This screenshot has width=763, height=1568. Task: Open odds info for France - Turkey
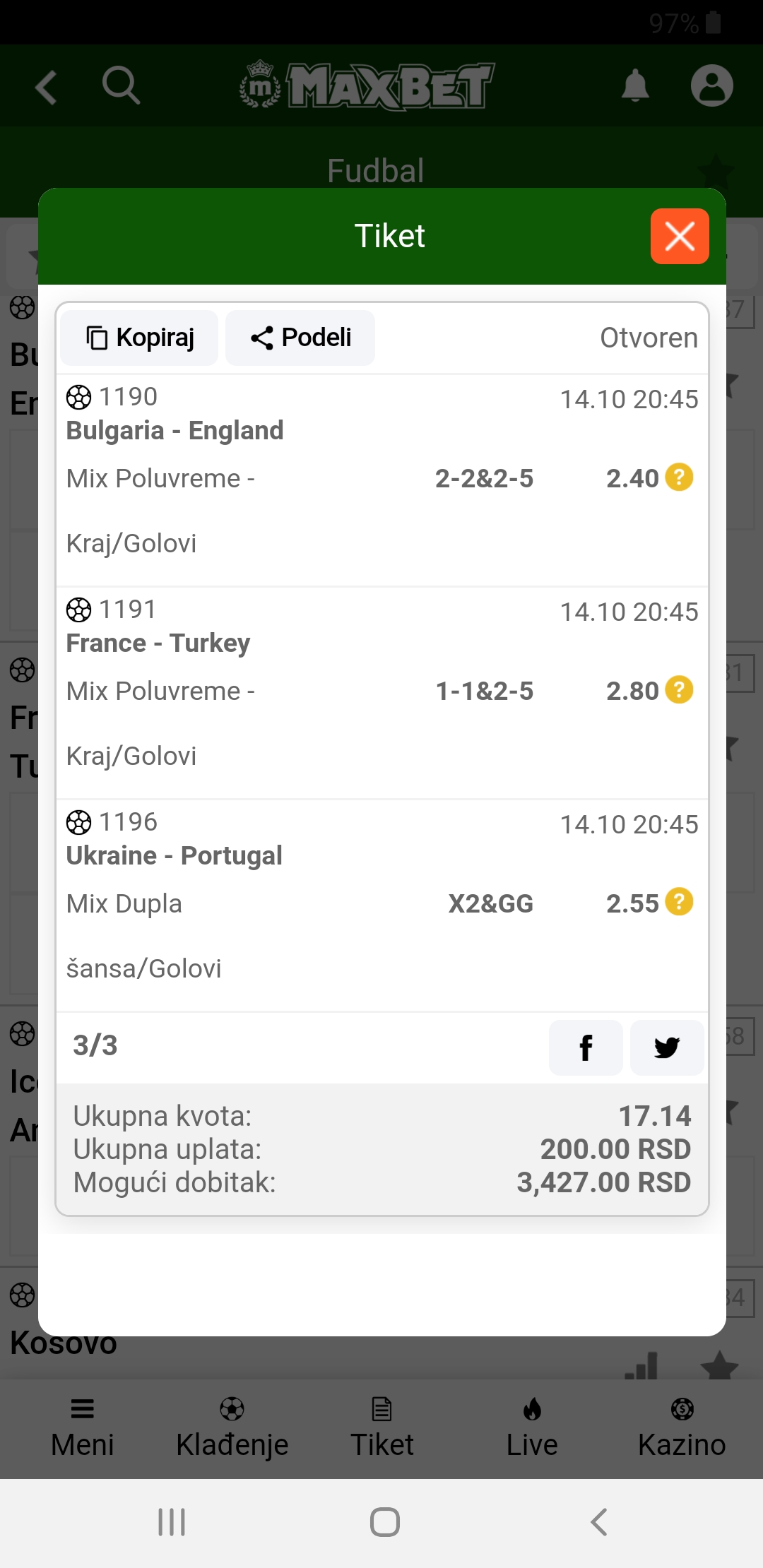(x=680, y=689)
